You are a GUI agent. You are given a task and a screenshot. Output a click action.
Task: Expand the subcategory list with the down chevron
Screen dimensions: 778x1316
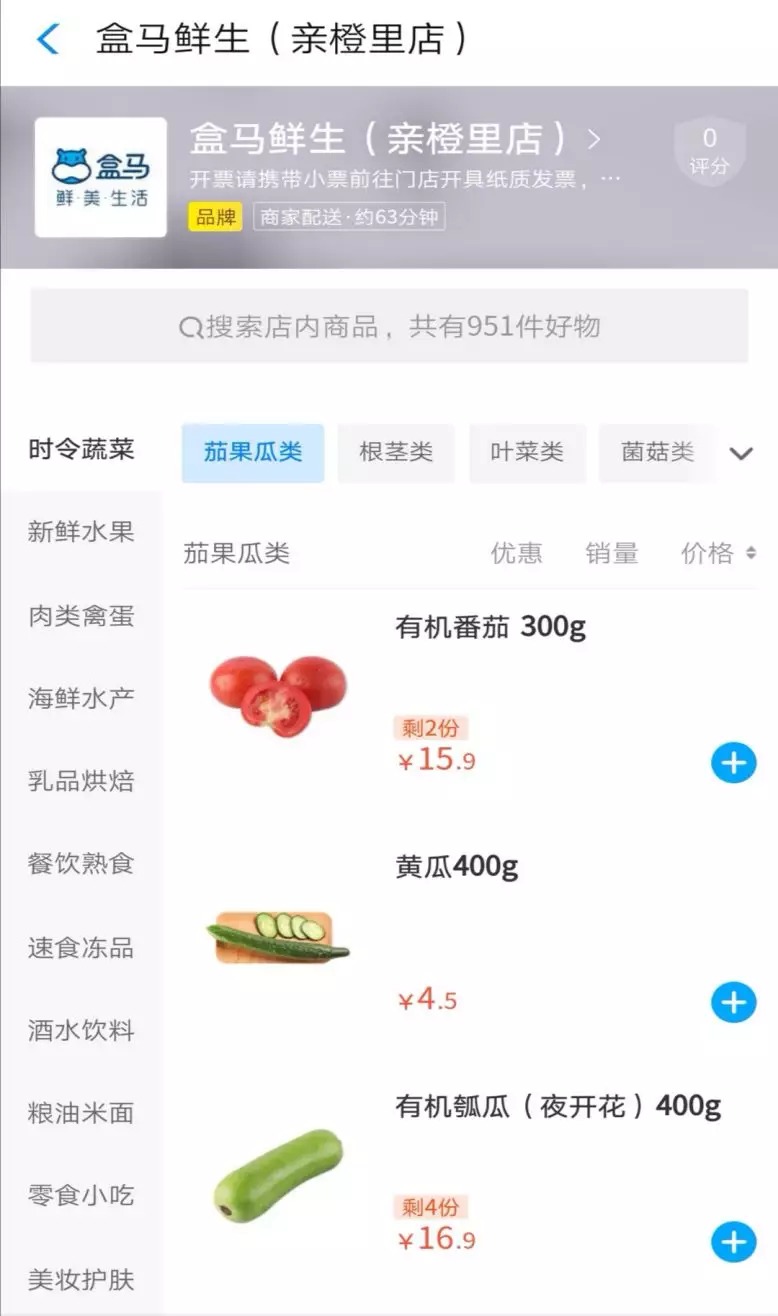[741, 453]
